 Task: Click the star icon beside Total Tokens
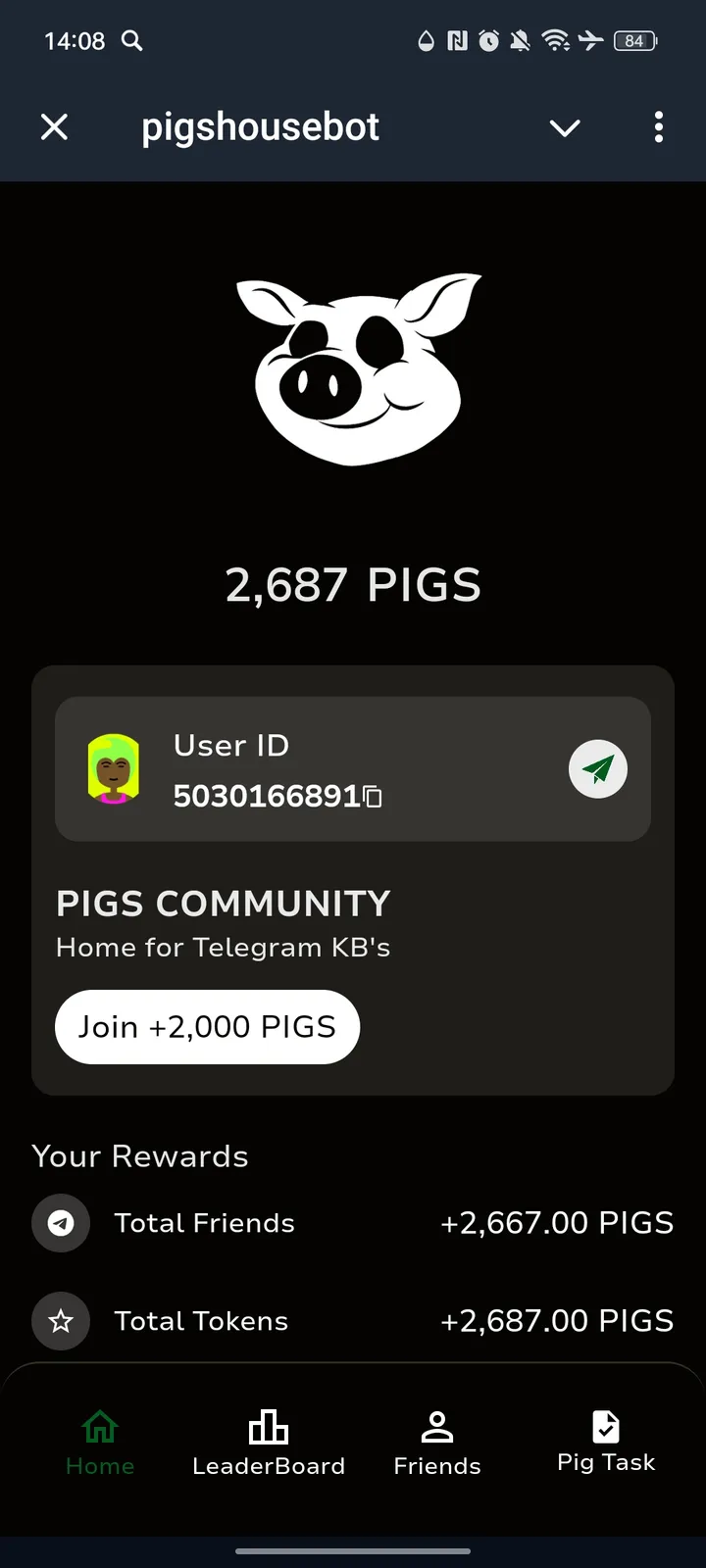tap(60, 1321)
